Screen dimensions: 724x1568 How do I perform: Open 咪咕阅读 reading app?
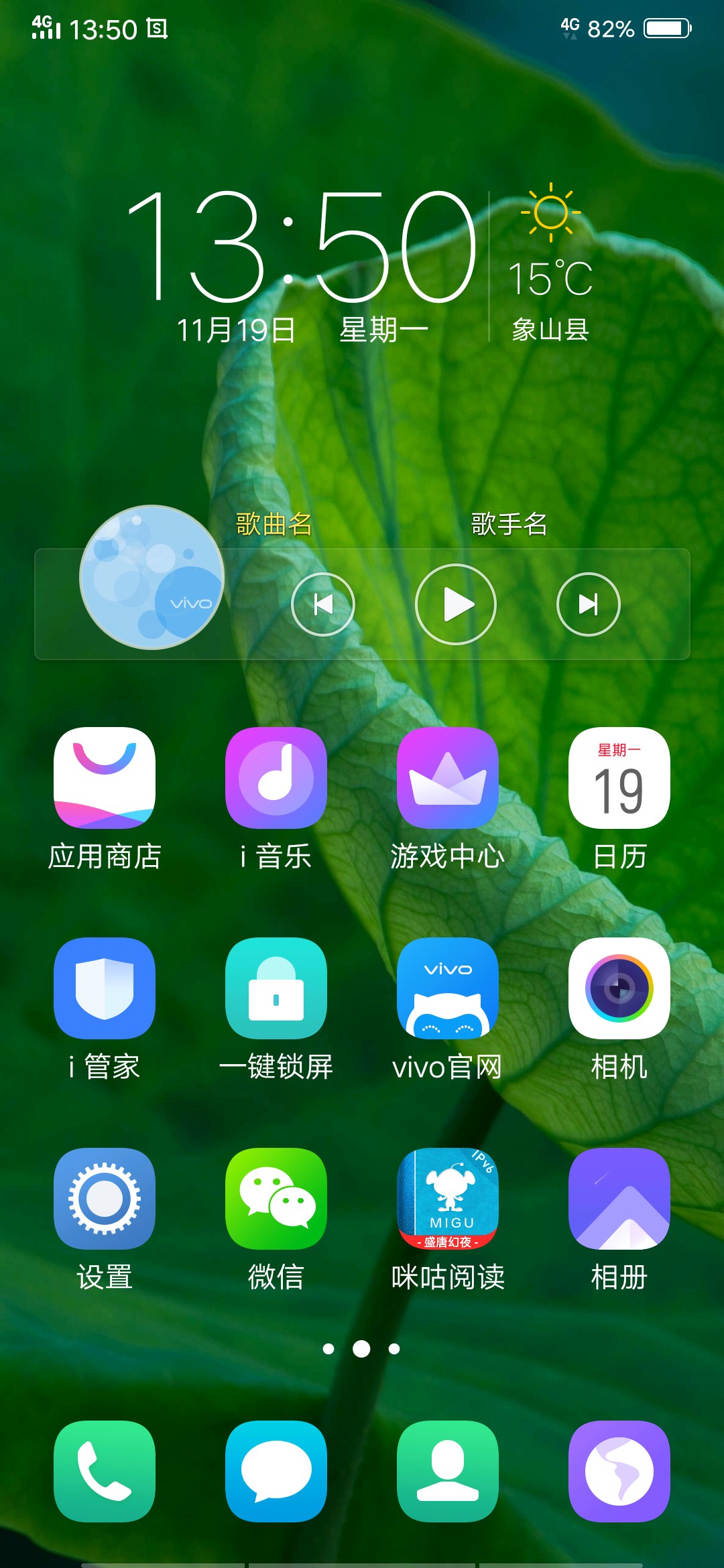click(x=448, y=1199)
